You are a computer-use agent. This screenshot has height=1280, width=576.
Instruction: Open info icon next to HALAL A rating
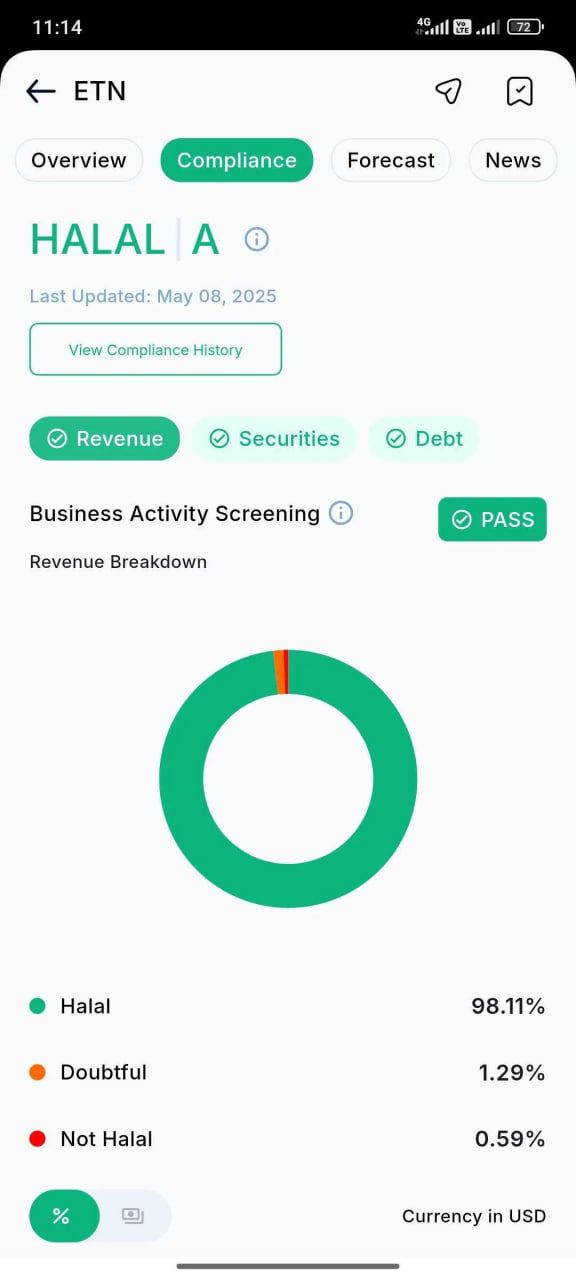coord(257,239)
